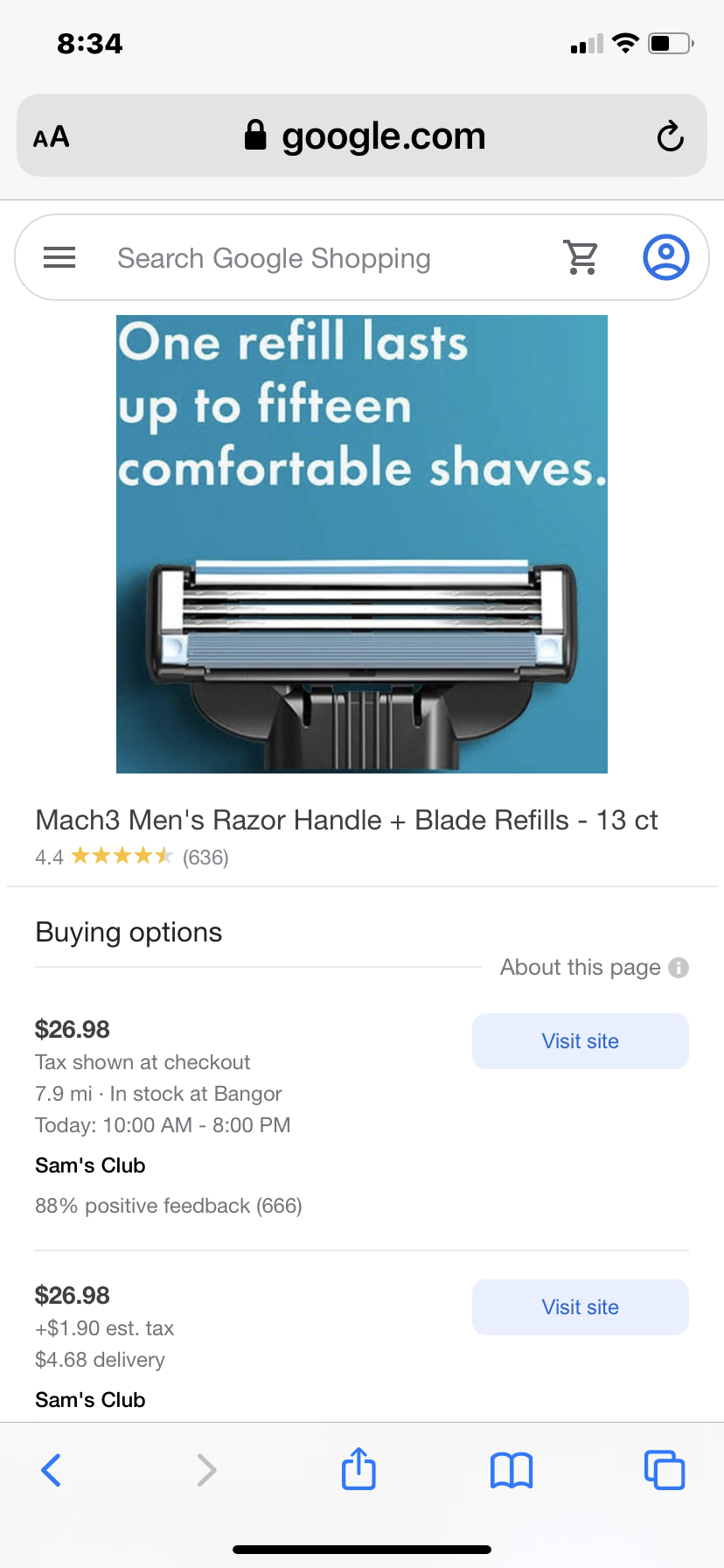This screenshot has height=1568, width=724.
Task: View the 636 product reviews
Action: point(205,857)
